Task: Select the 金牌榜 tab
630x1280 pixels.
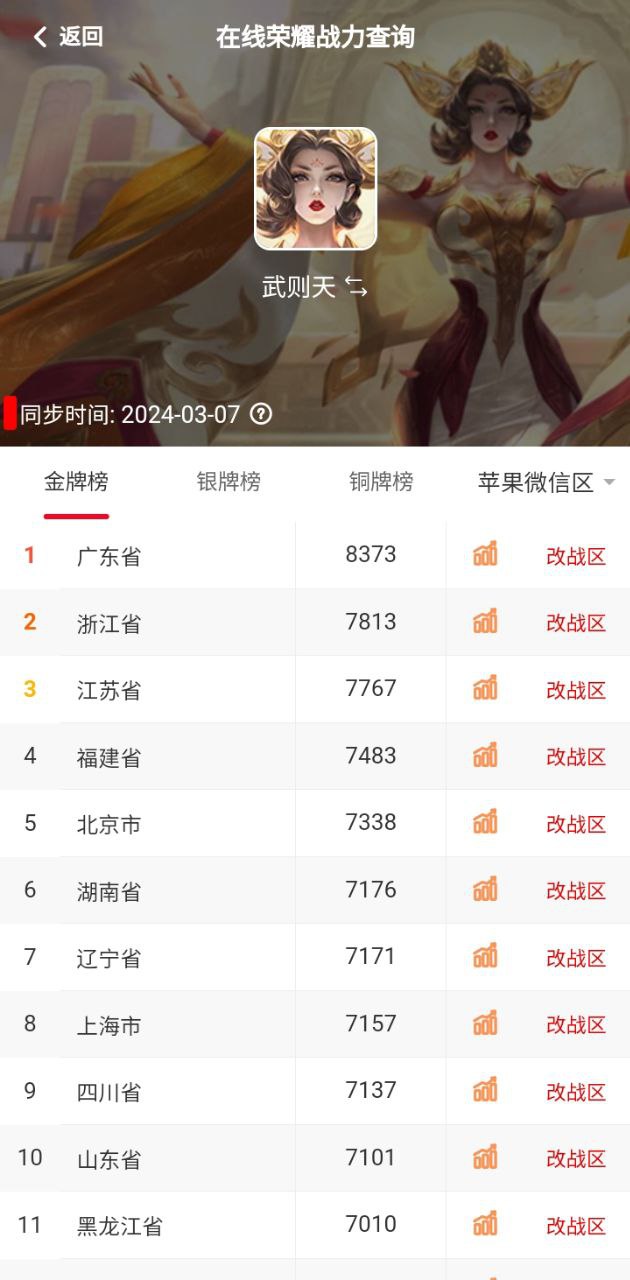Action: [76, 482]
